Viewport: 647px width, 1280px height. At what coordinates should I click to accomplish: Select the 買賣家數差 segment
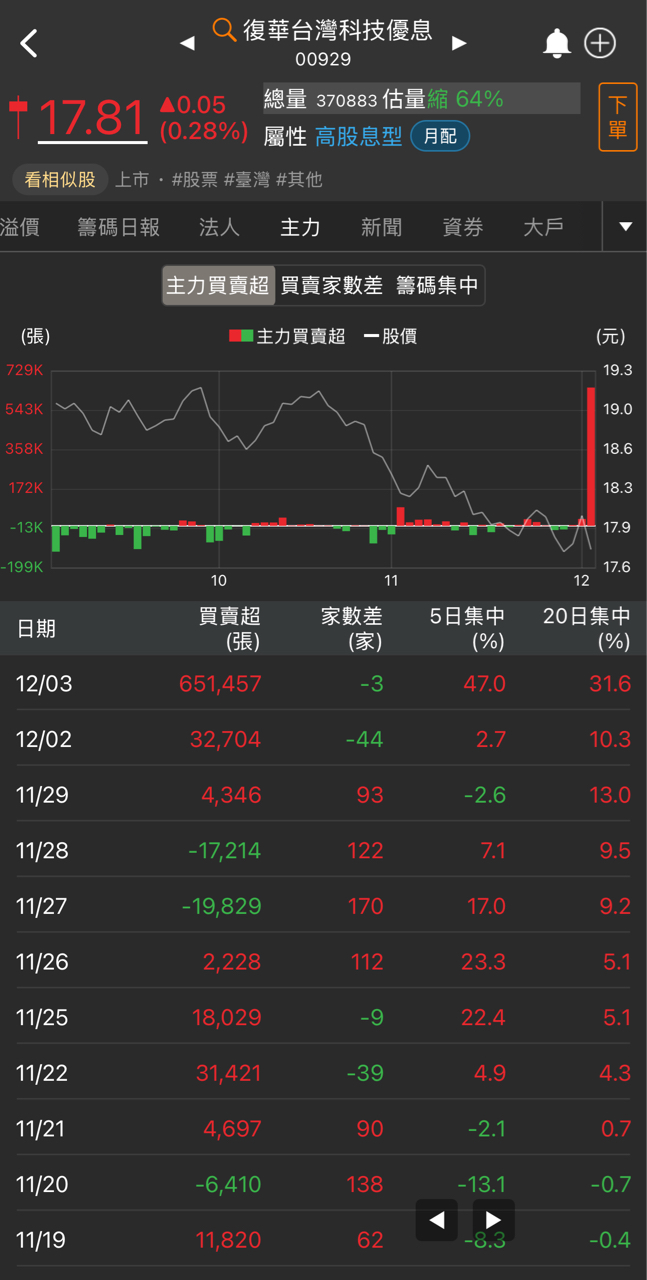[331, 285]
